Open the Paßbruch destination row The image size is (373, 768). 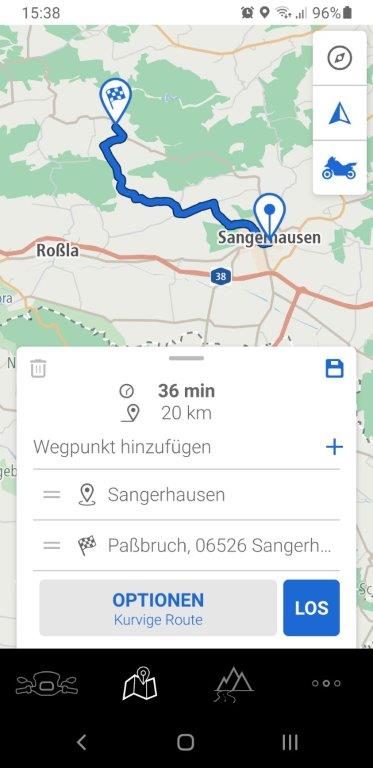(186, 545)
